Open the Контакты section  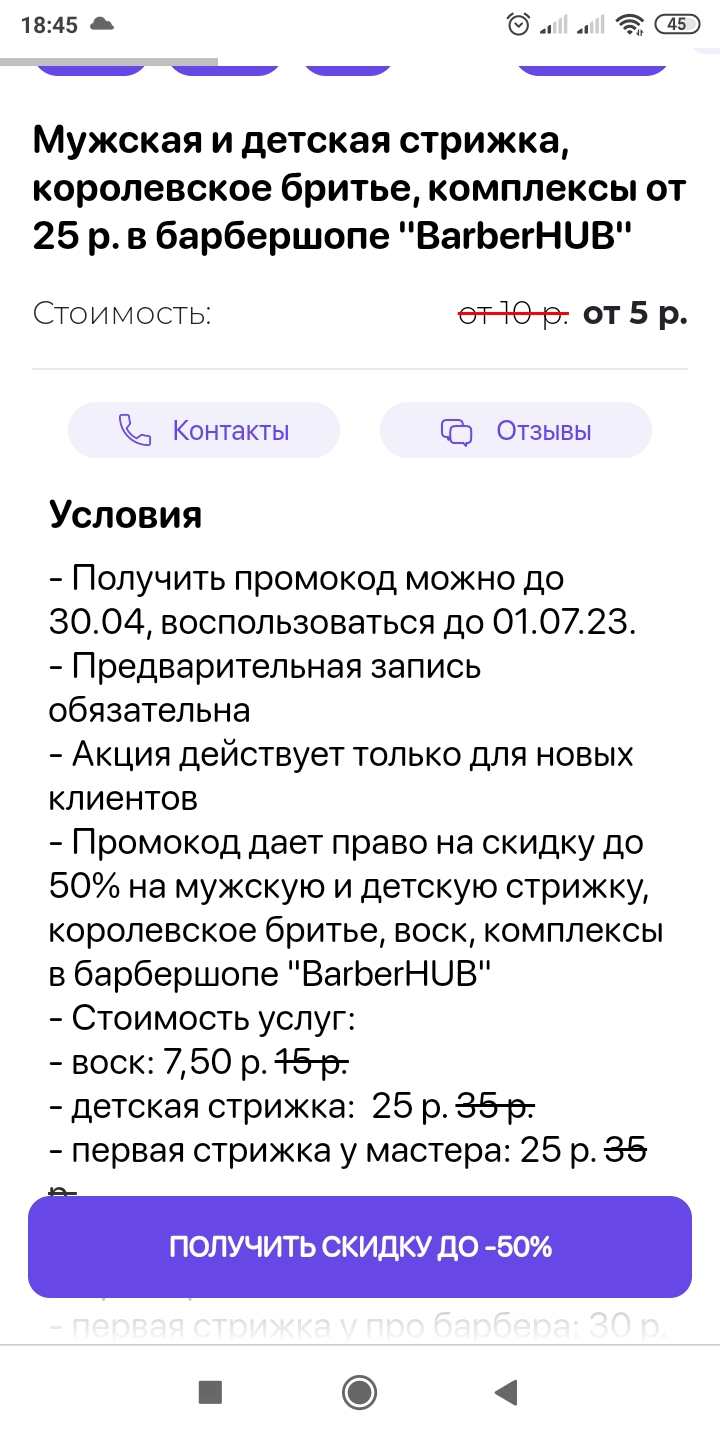point(204,431)
